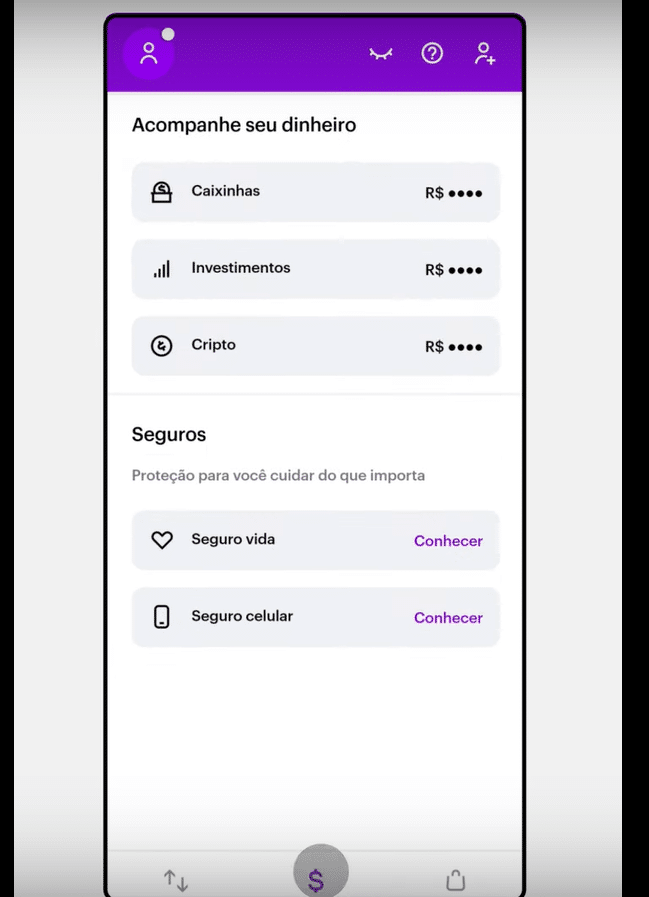649x897 pixels.
Task: Open Investimentos row
Action: [x=315, y=269]
